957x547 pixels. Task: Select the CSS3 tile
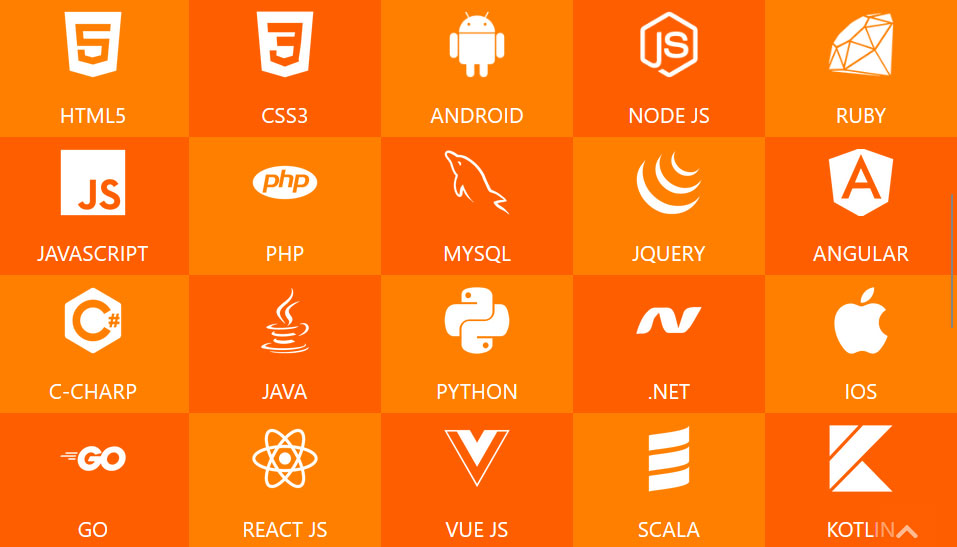(x=285, y=68)
